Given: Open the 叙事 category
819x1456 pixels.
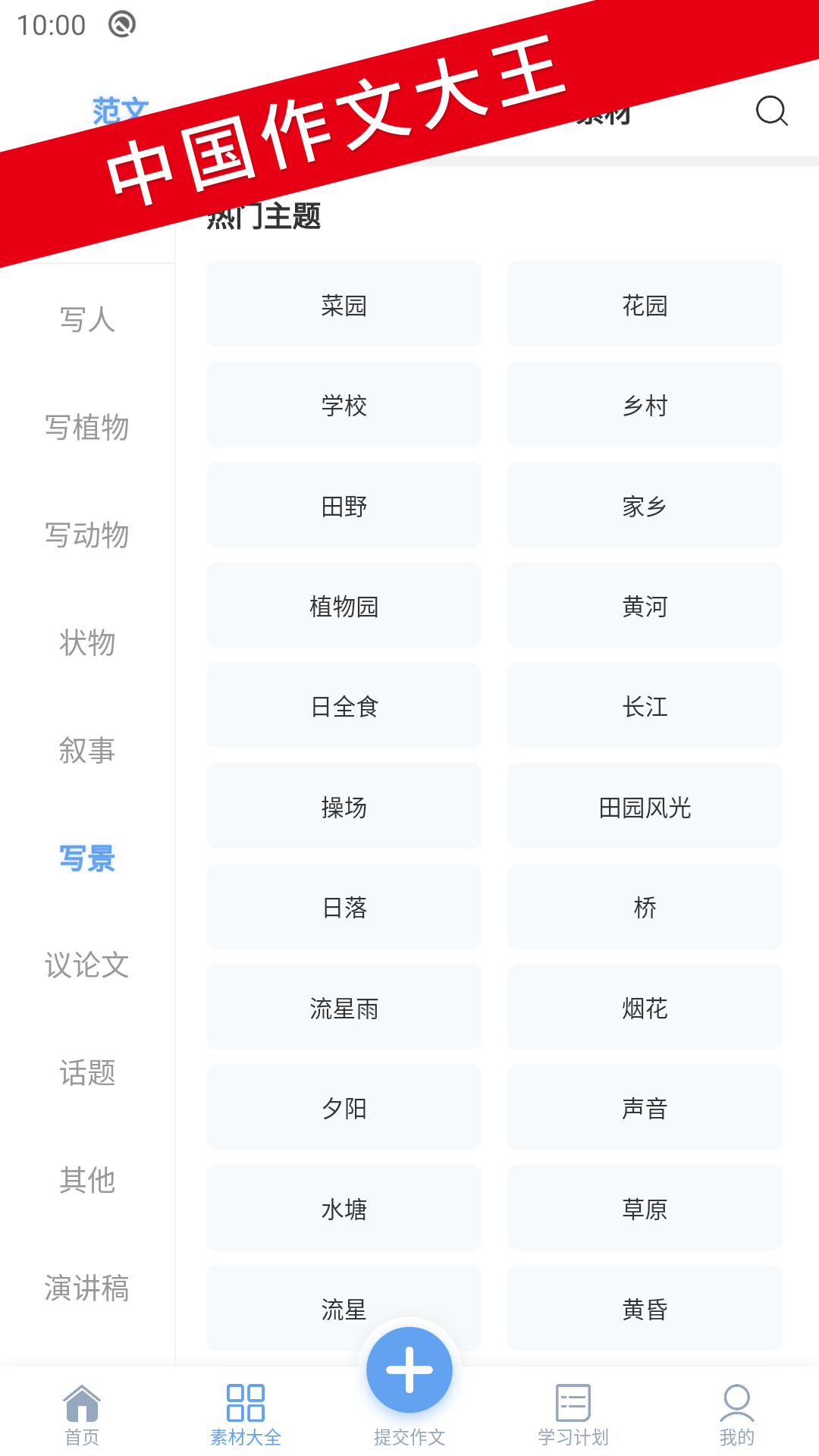Looking at the screenshot, I should (x=87, y=750).
